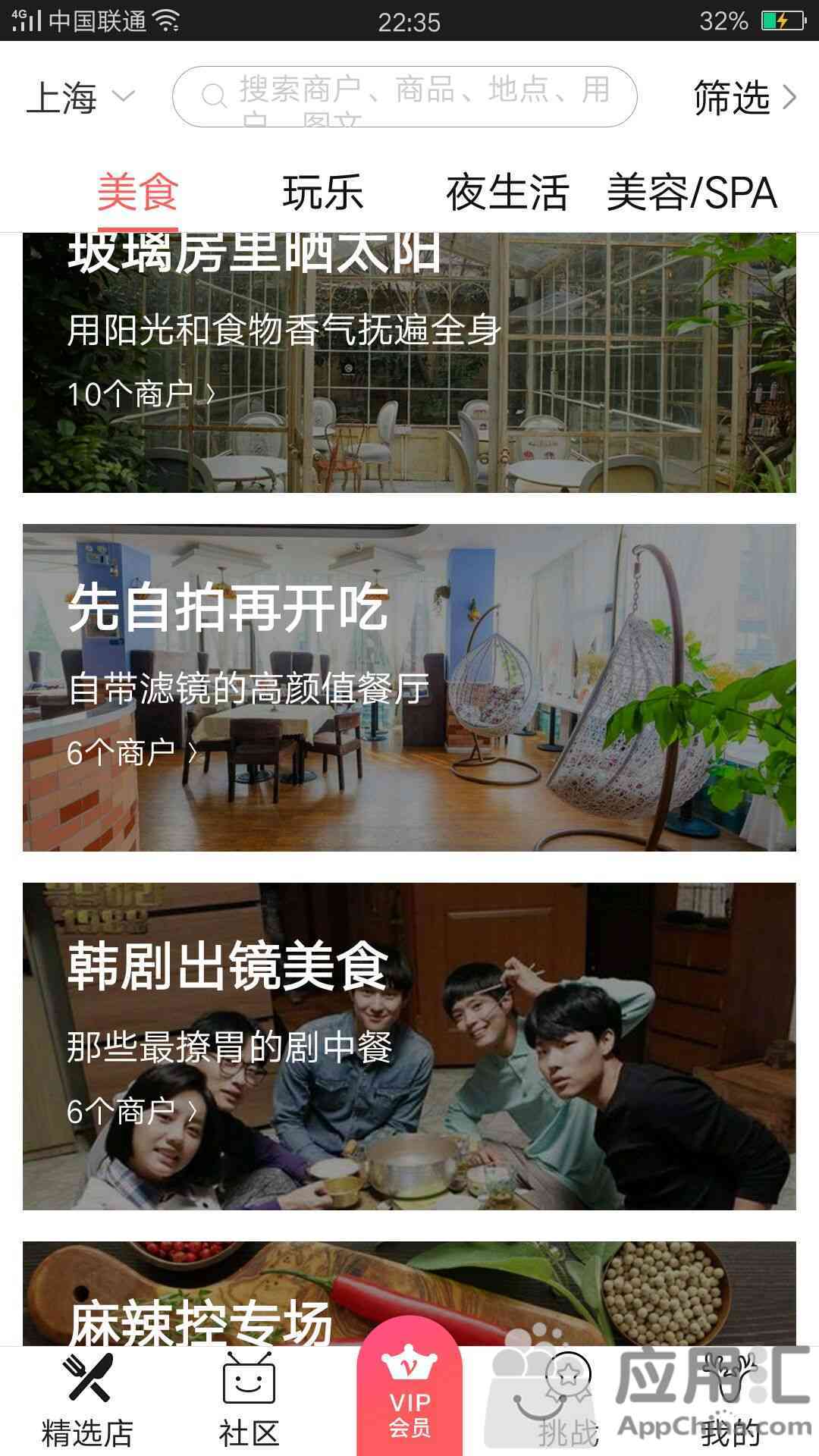Open the 上海 city selector
The width and height of the screenshot is (819, 1456).
click(x=80, y=98)
